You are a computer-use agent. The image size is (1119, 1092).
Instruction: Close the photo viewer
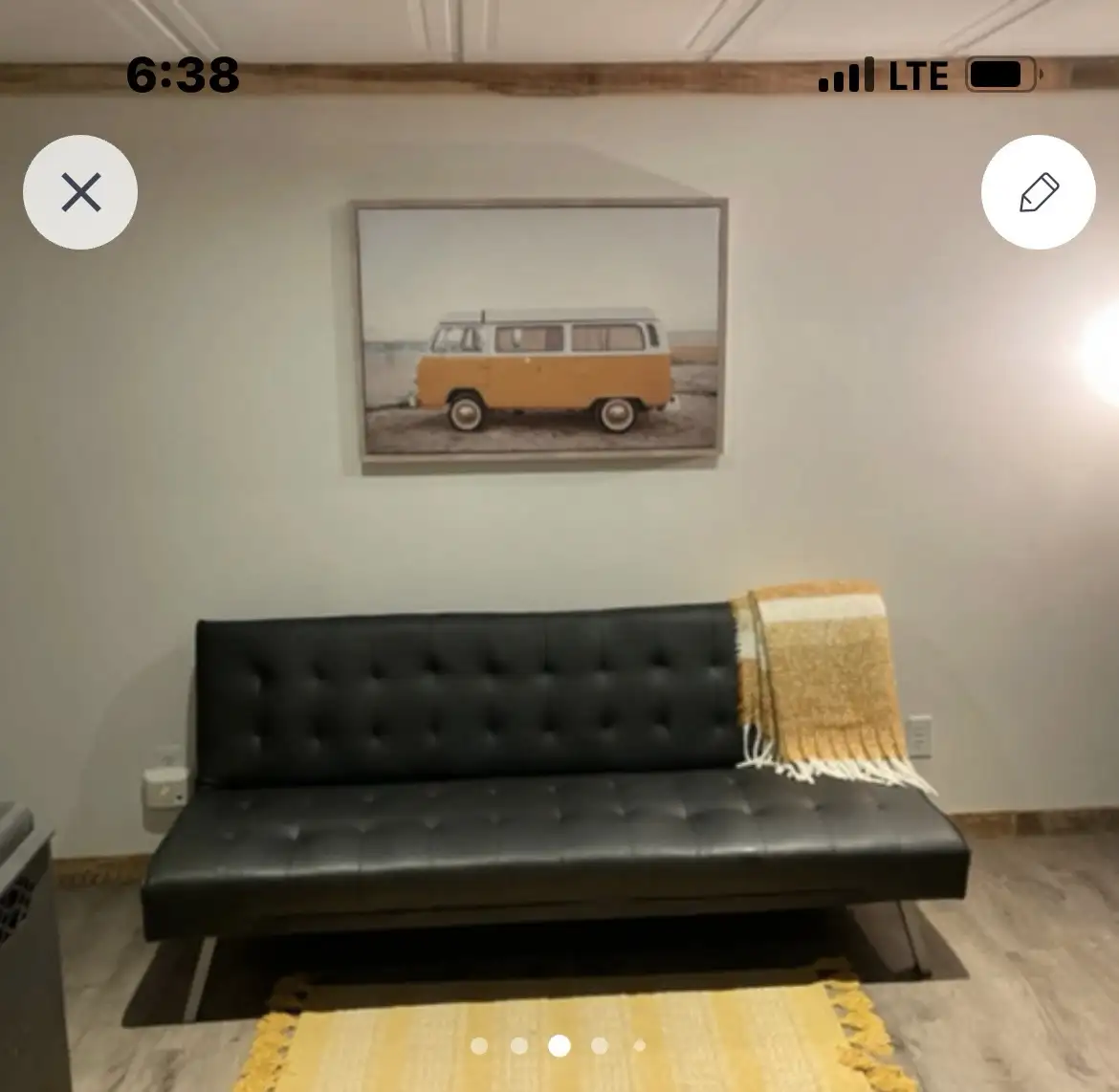80,192
